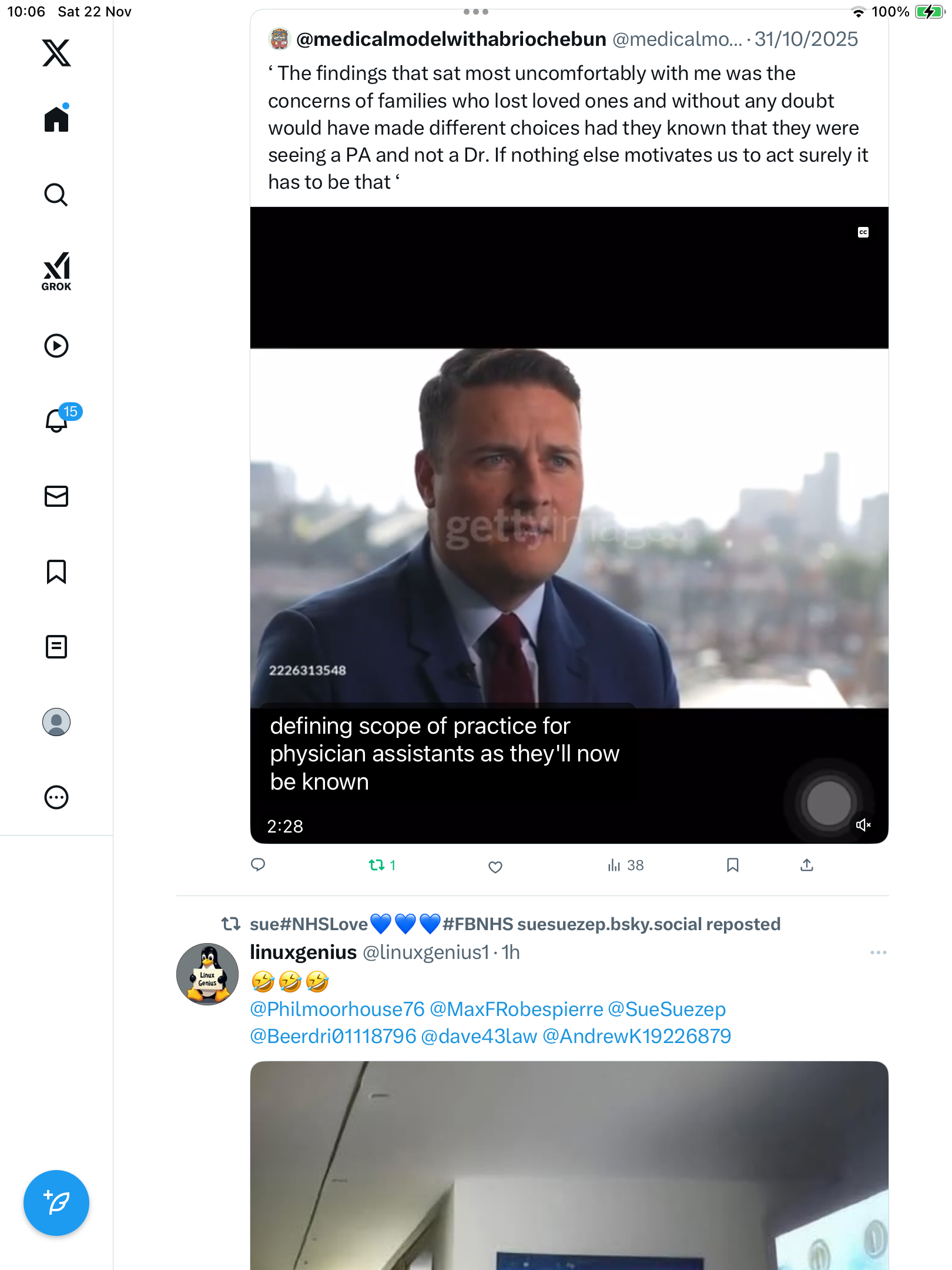The height and width of the screenshot is (1270, 952).
Task: Go to the Home feed
Action: 56,119
